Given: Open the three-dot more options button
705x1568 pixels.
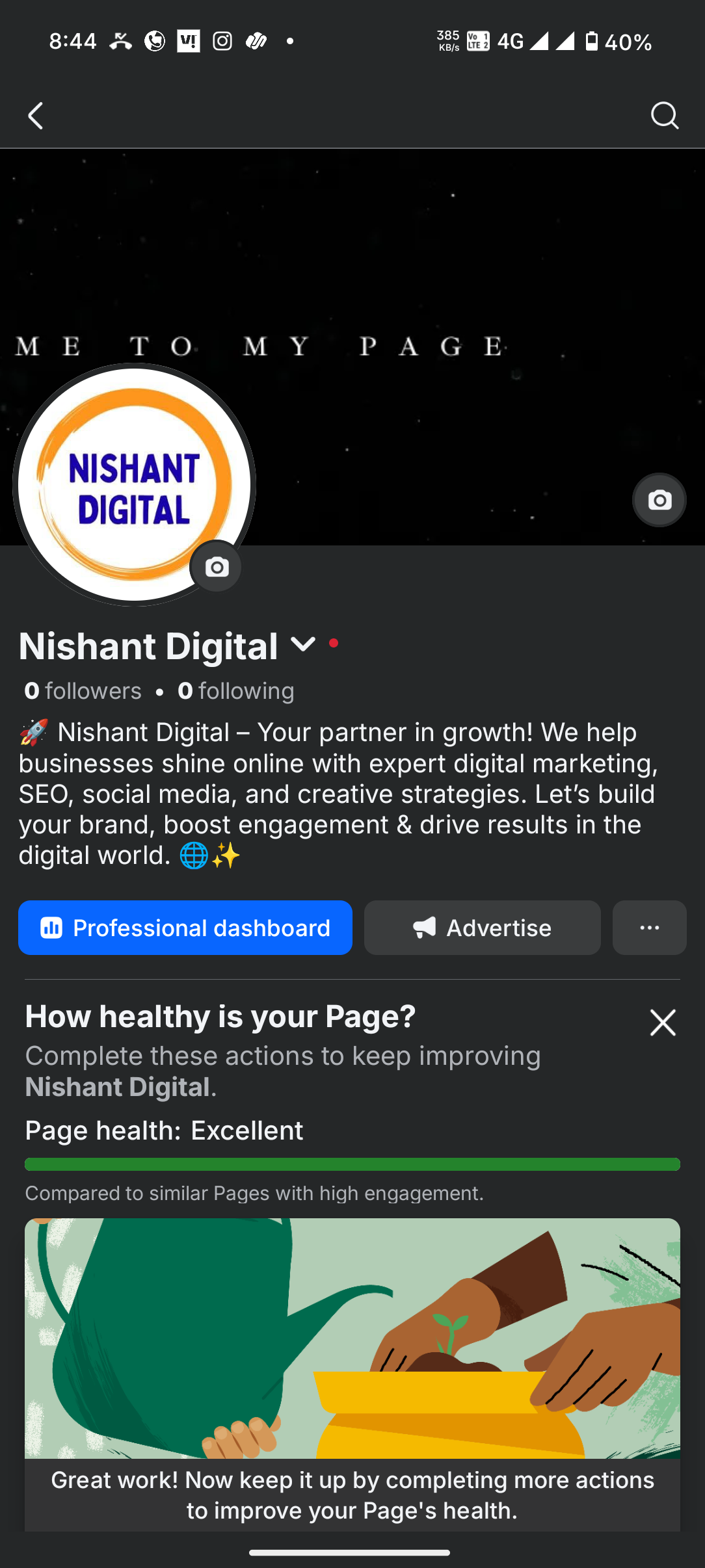Looking at the screenshot, I should (x=649, y=928).
